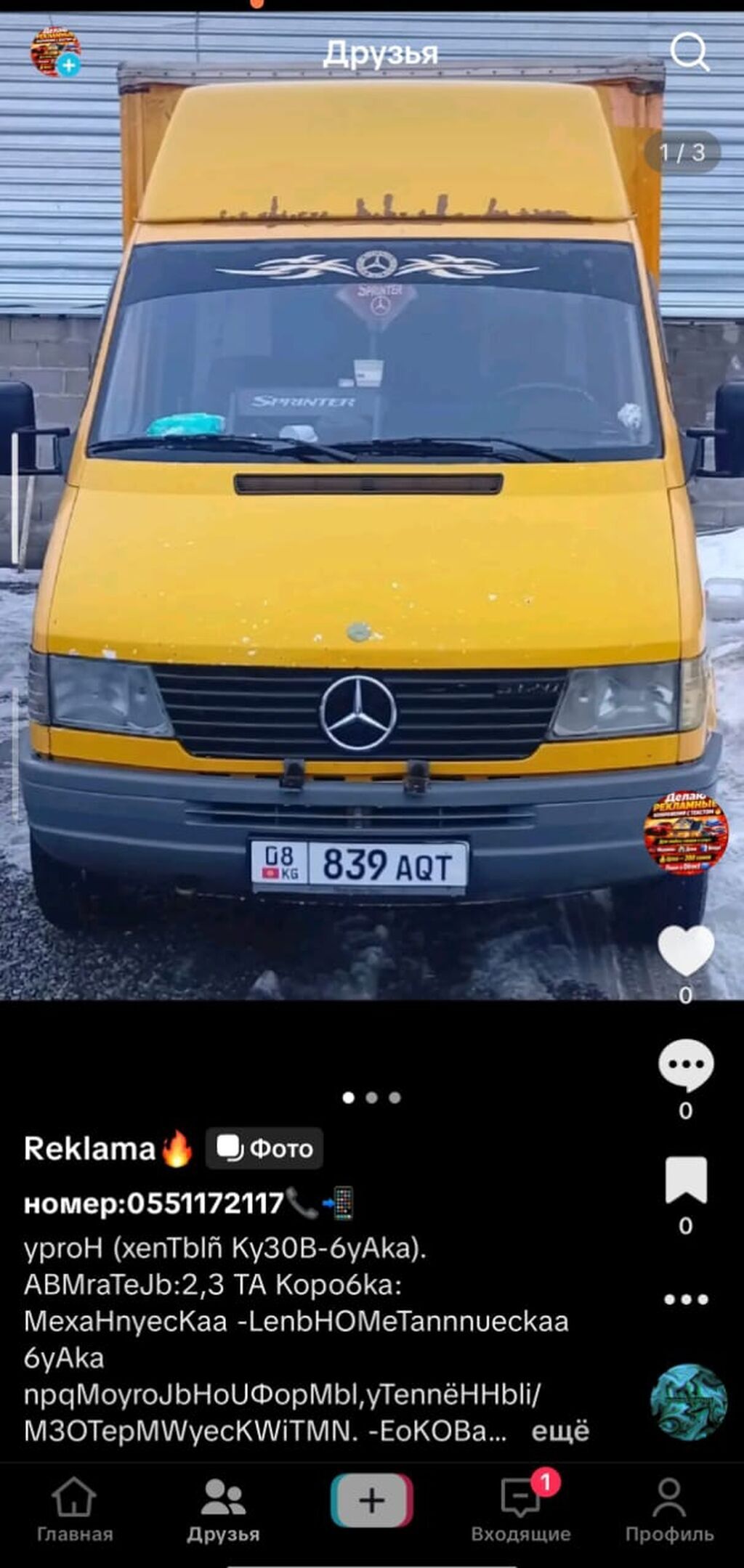Viewport: 744px width, 1568px height.
Task: Bookmark this photo post
Action: 685,1181
